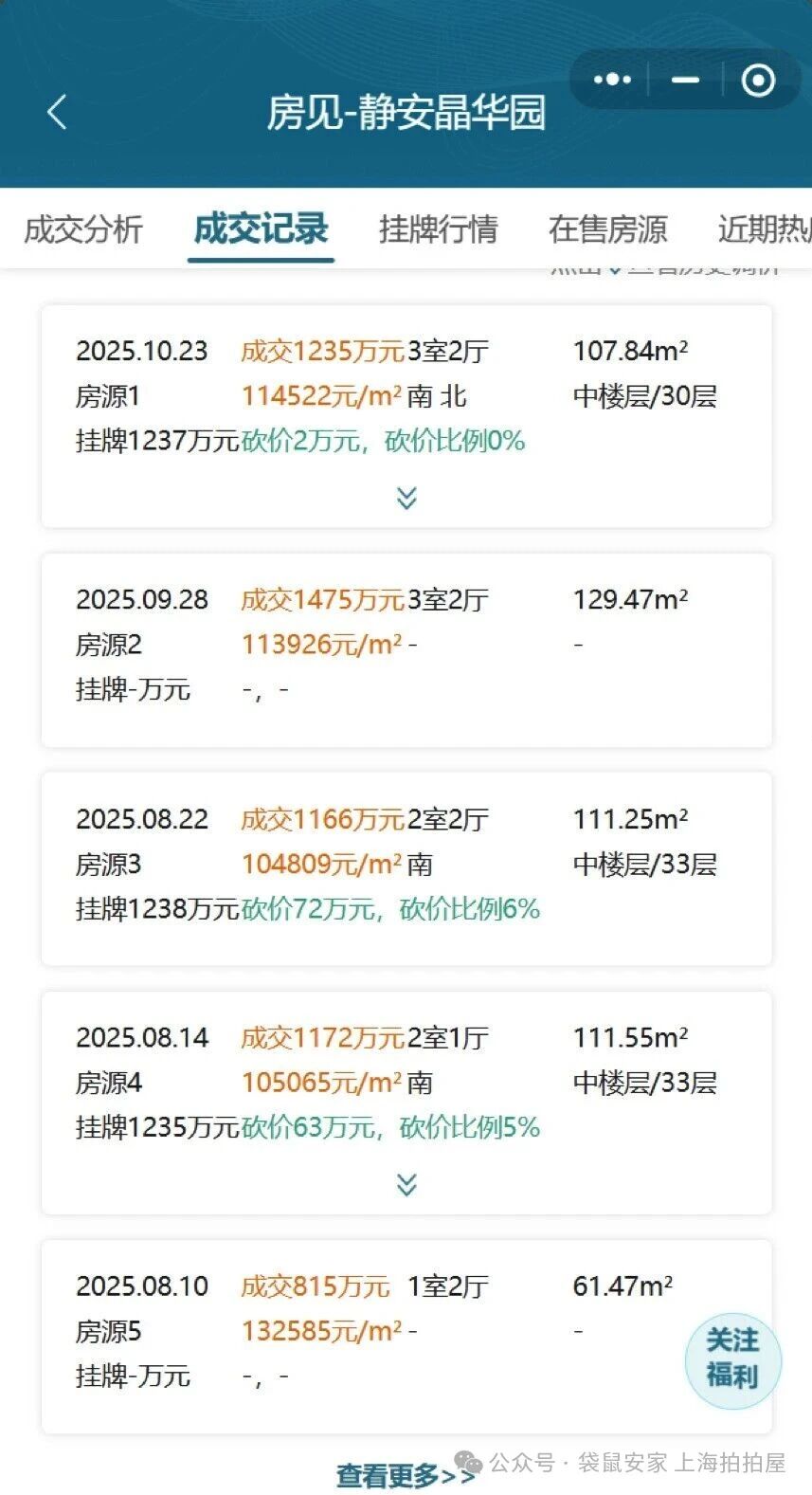Viewport: 812px width, 1495px height.
Task: Open 查看更多 to see more records
Action: 406,1475
